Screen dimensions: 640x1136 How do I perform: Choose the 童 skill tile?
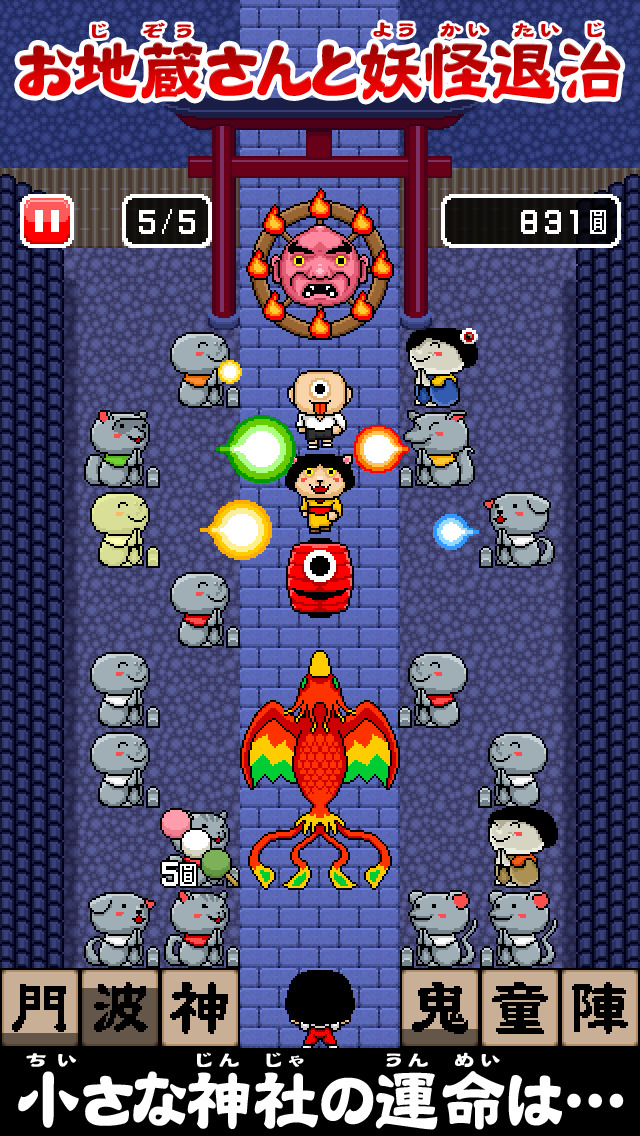coord(520,1007)
